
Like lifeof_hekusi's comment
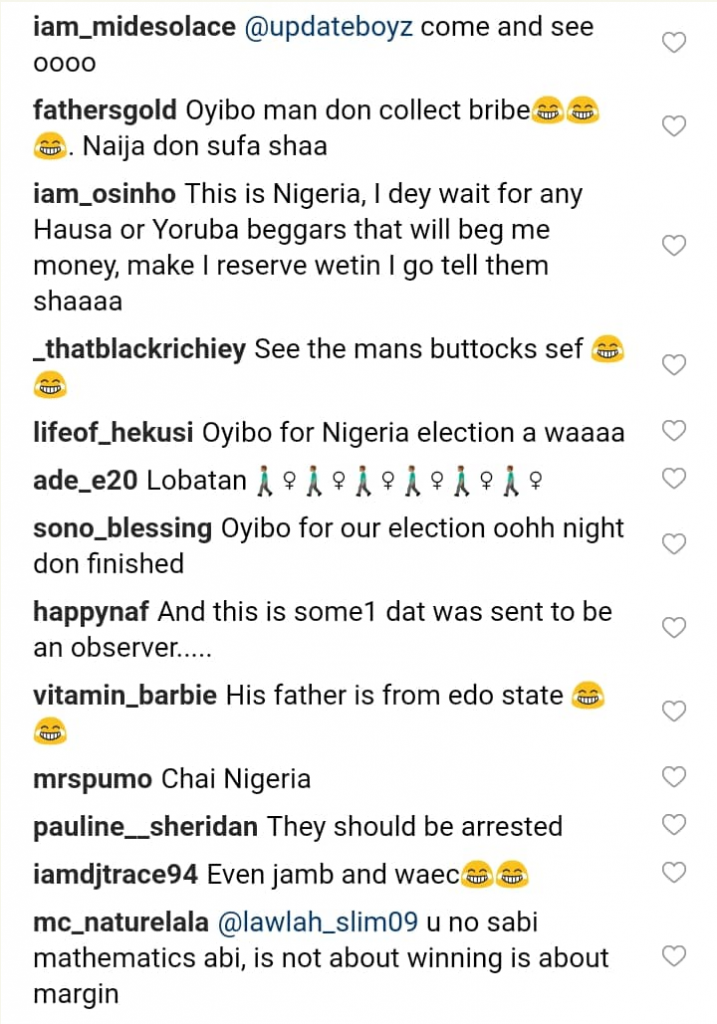(675, 432)
